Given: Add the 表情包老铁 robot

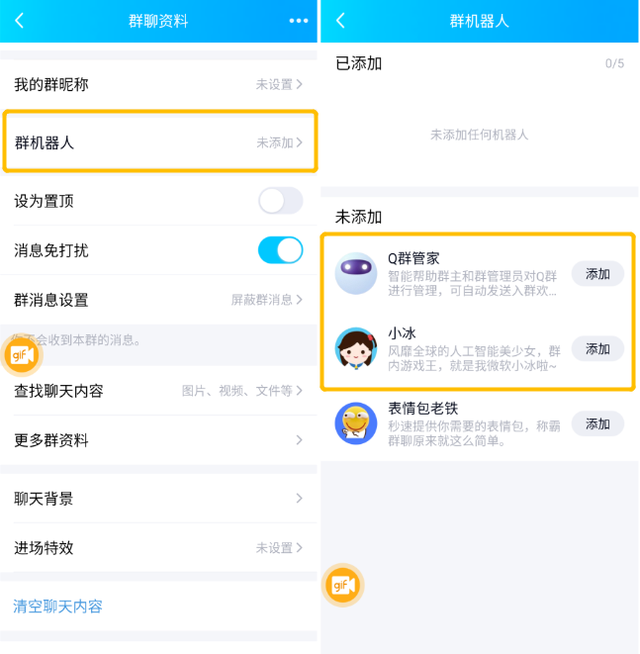Looking at the screenshot, I should [x=597, y=424].
